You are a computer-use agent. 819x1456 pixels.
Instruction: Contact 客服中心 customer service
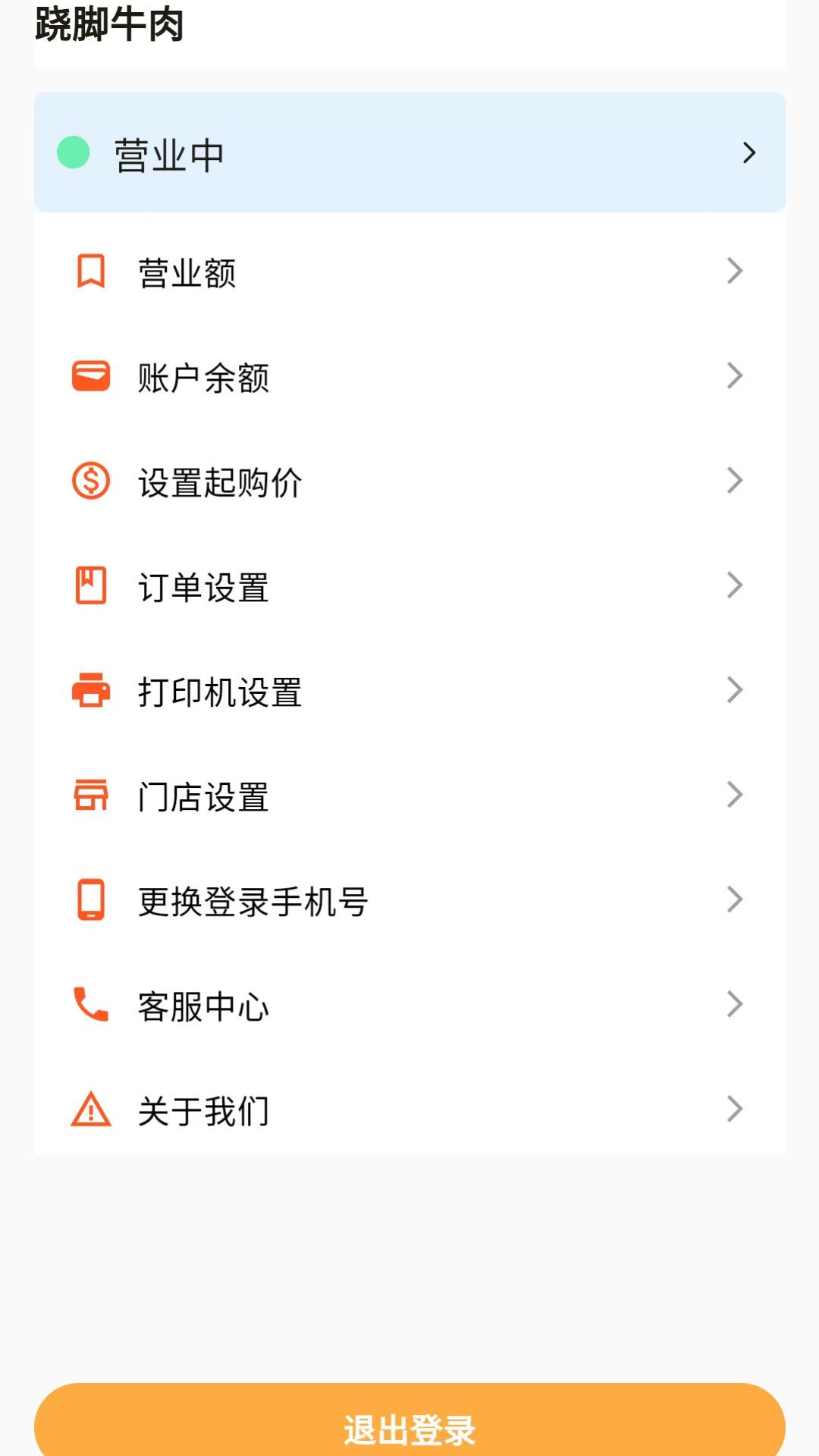409,1006
